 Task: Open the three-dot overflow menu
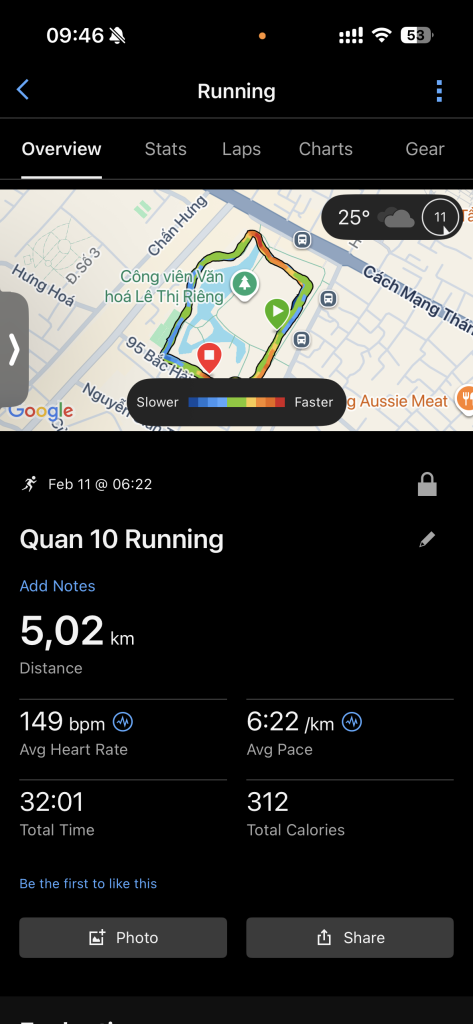pos(439,91)
